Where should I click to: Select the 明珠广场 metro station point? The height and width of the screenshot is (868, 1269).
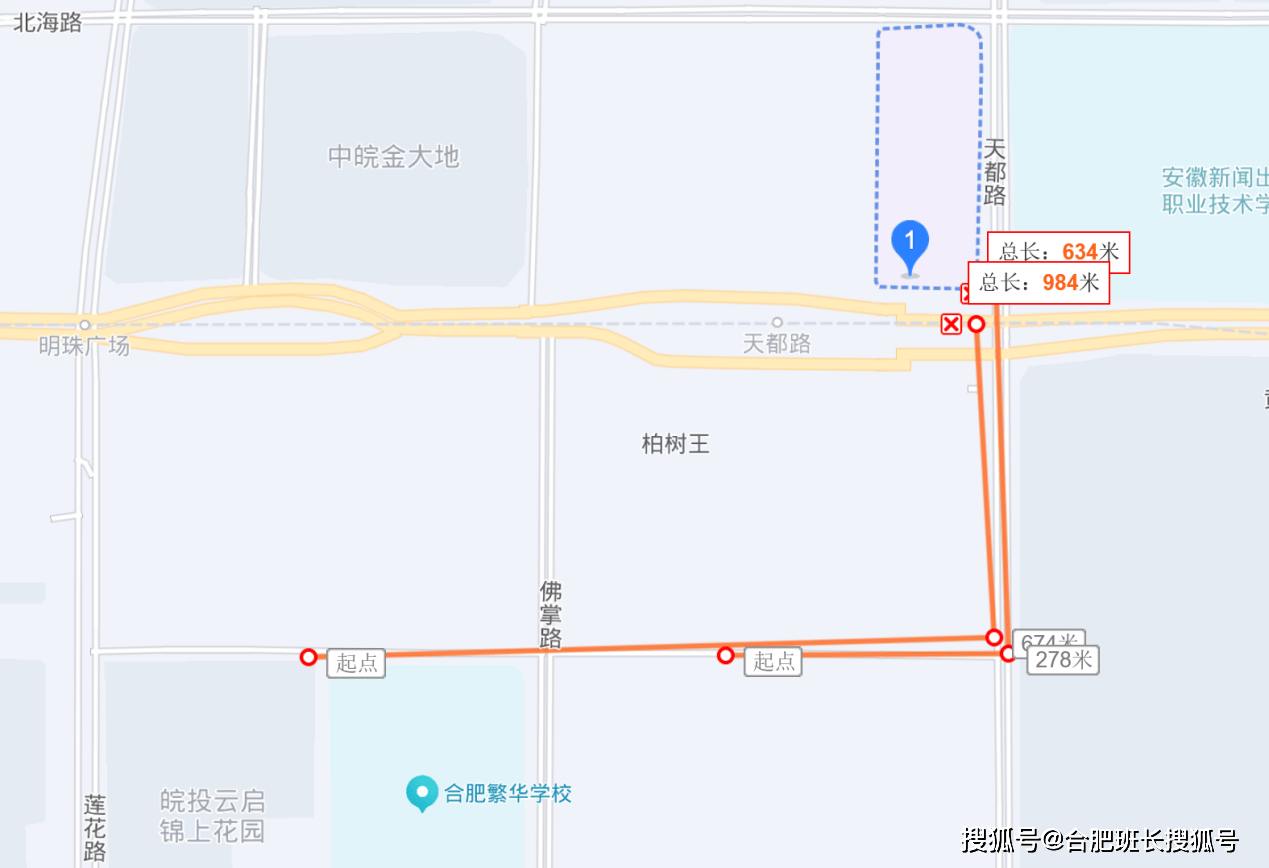click(85, 324)
